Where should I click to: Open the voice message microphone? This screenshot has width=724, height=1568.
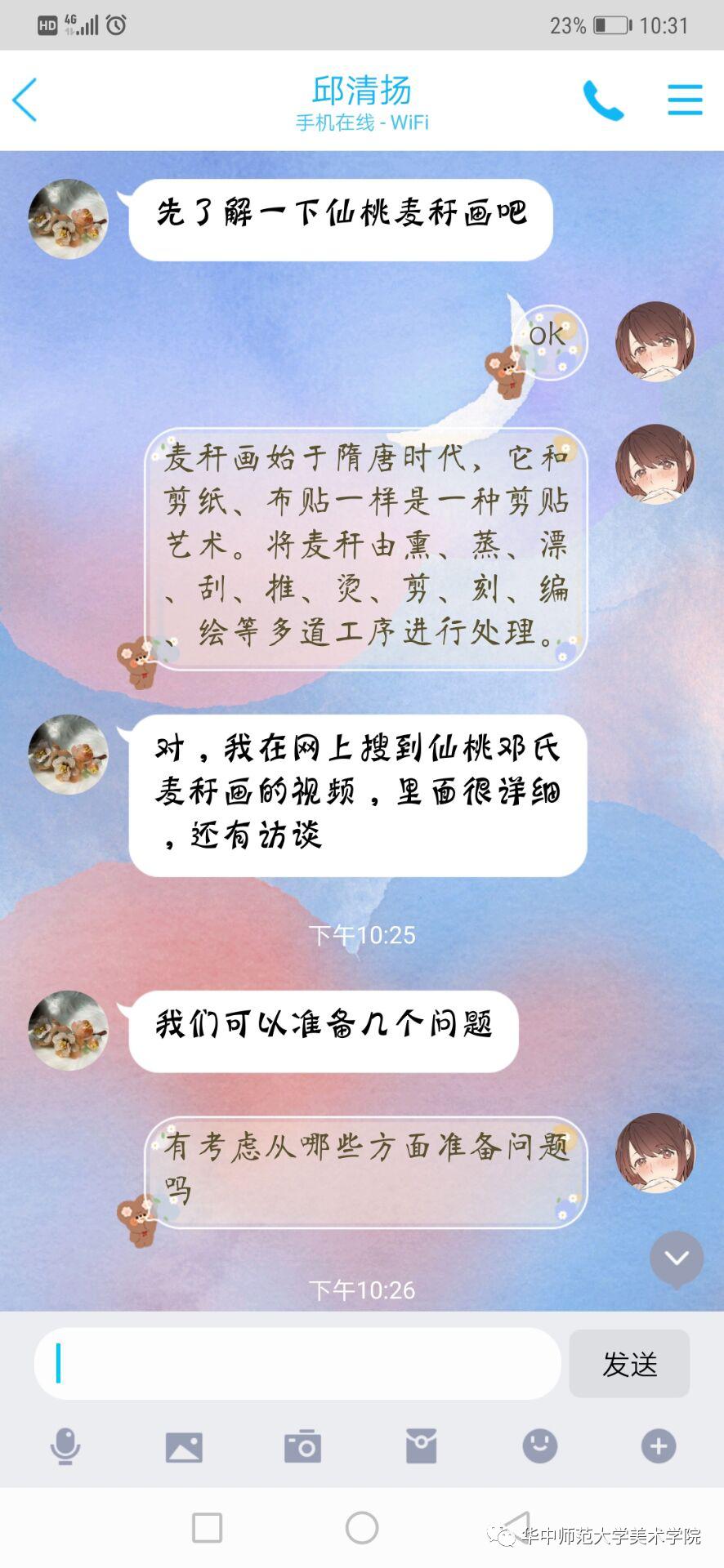[65, 1446]
